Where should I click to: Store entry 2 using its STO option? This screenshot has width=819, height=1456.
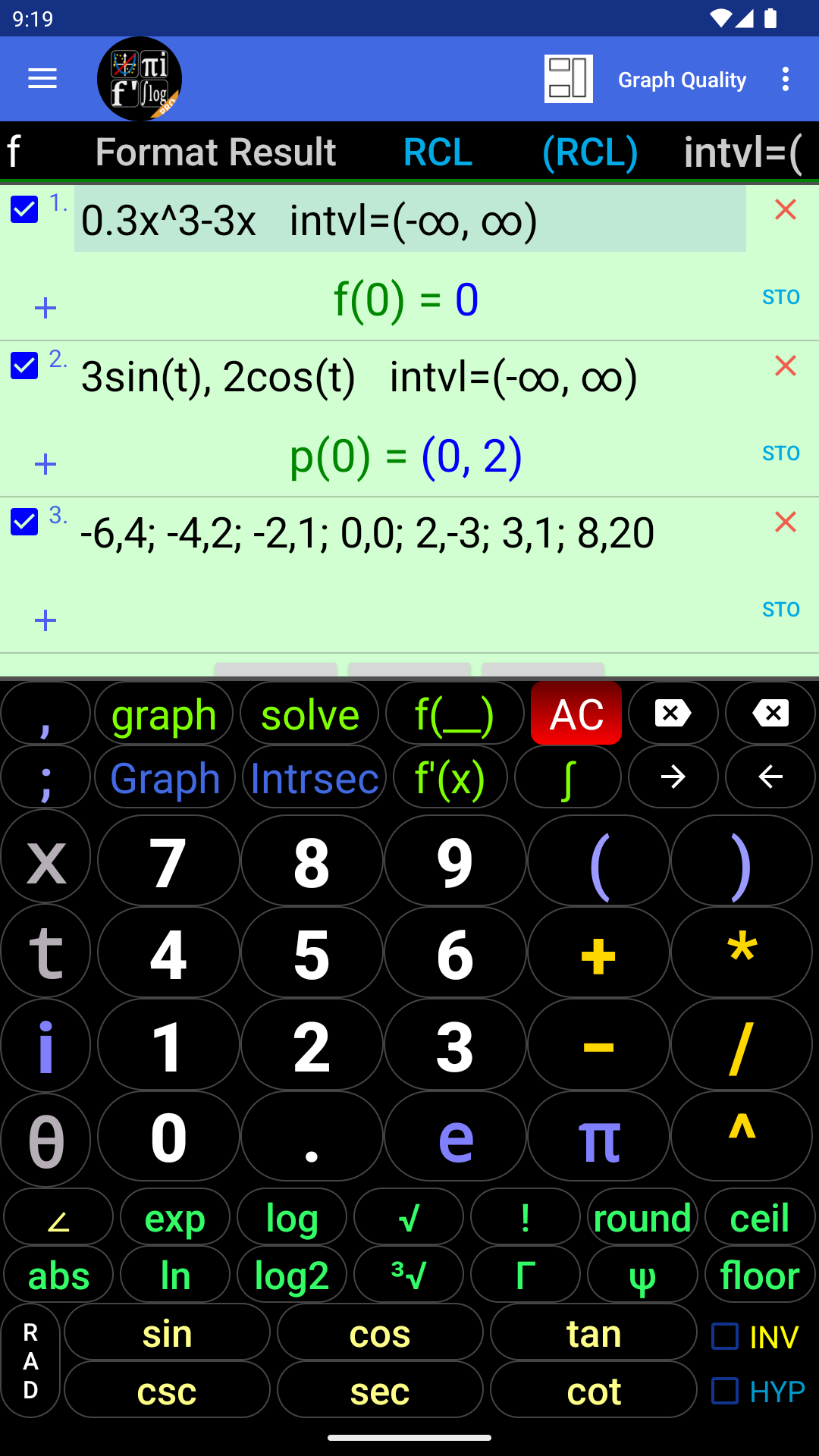point(780,453)
